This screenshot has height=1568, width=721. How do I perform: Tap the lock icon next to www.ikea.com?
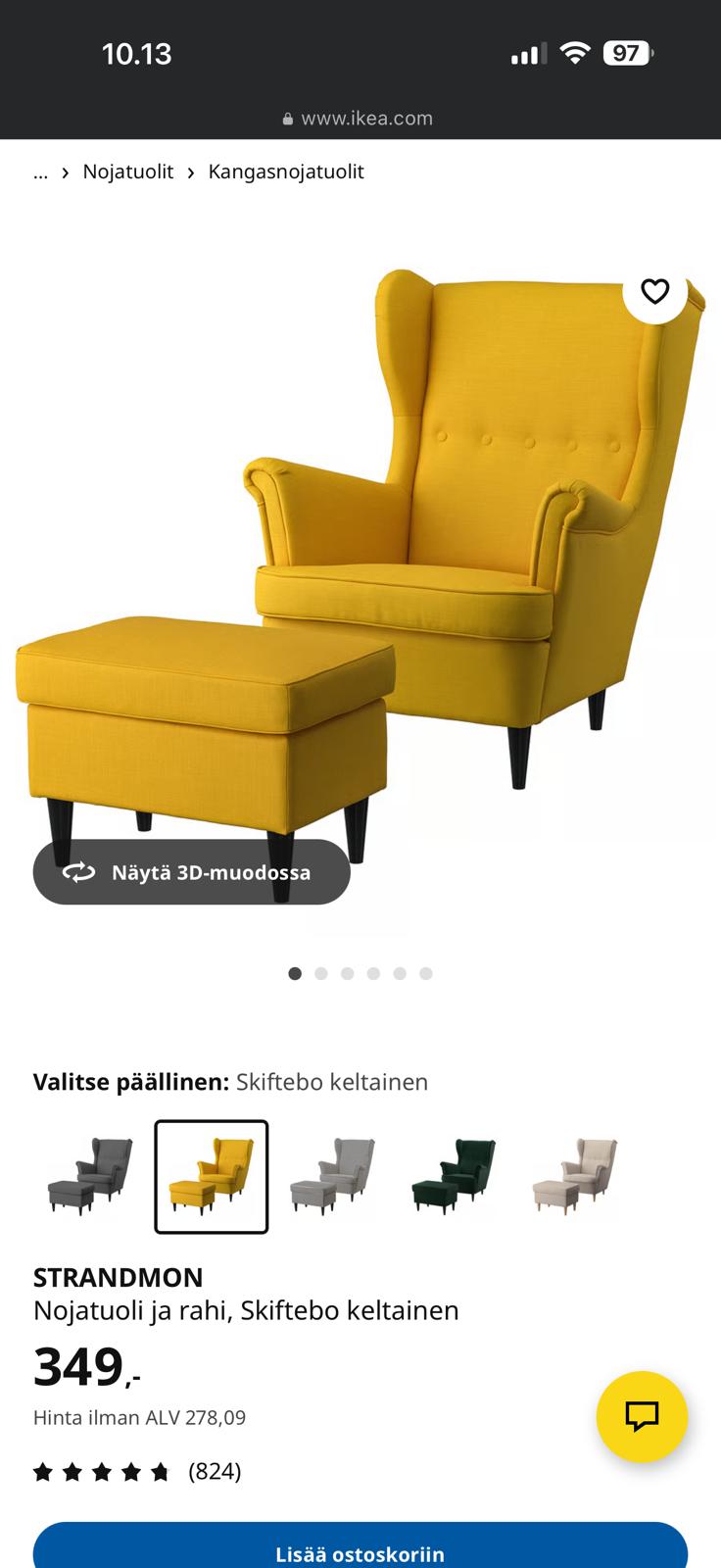click(287, 118)
